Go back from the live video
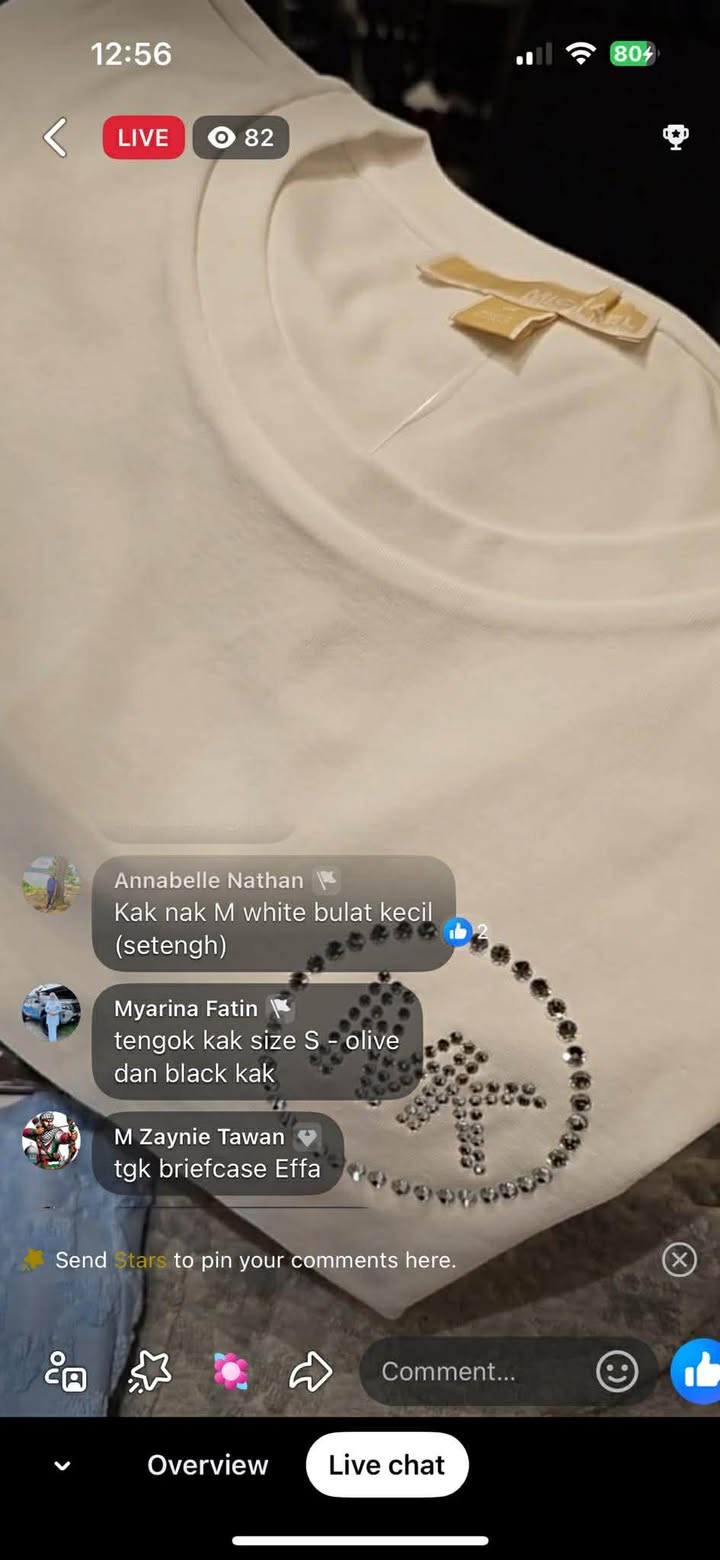720x1560 pixels. point(56,138)
